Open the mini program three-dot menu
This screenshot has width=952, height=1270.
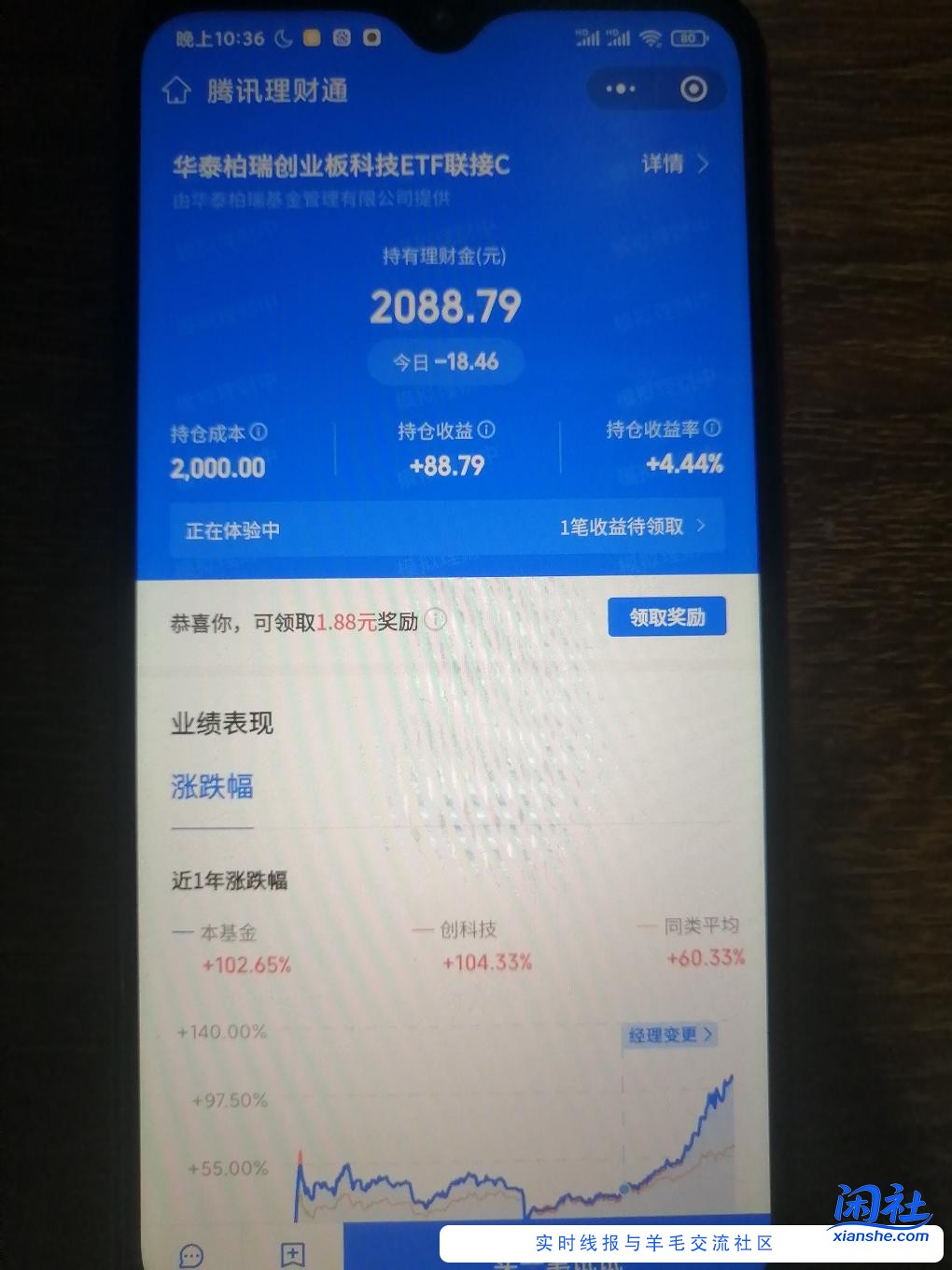pyautogui.click(x=621, y=90)
